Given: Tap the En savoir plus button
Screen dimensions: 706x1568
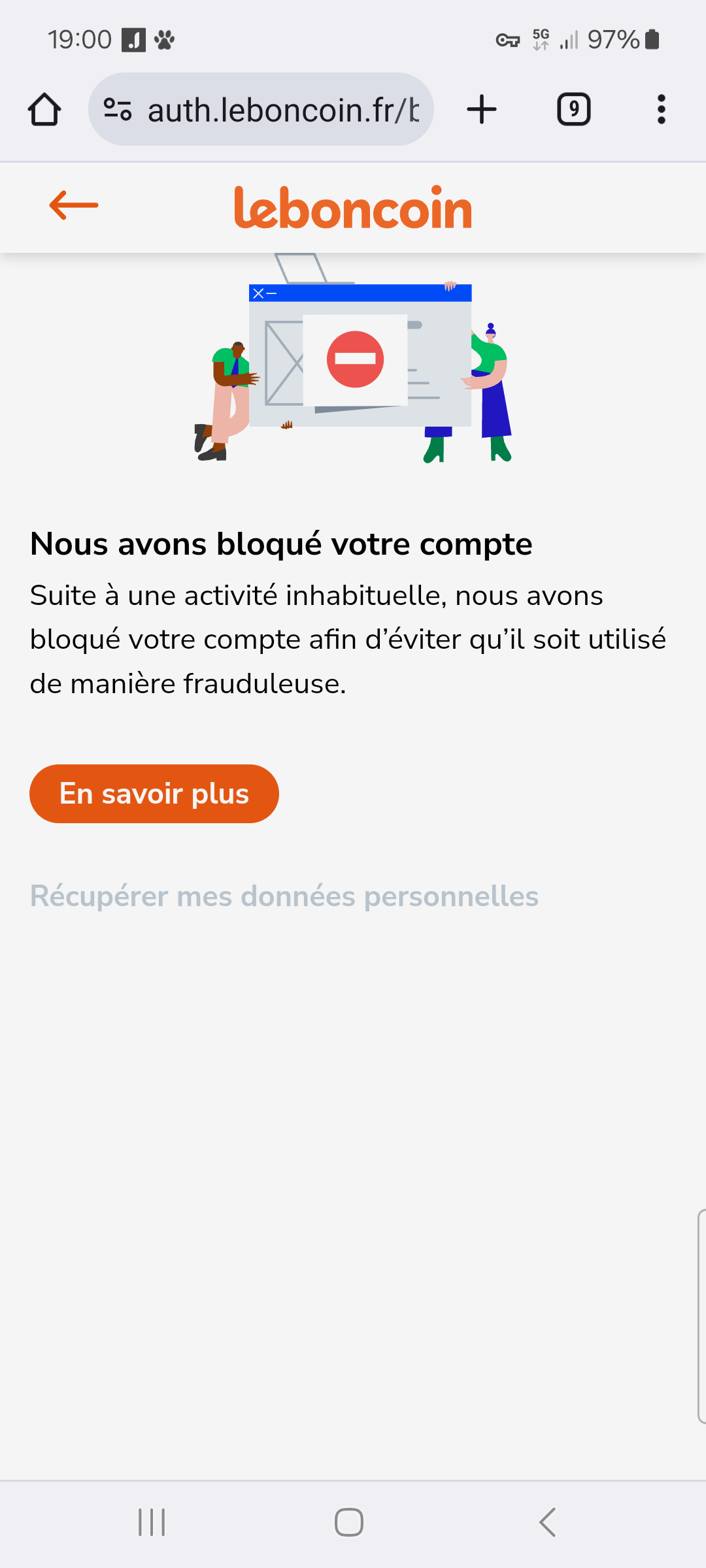Looking at the screenshot, I should coord(154,794).
